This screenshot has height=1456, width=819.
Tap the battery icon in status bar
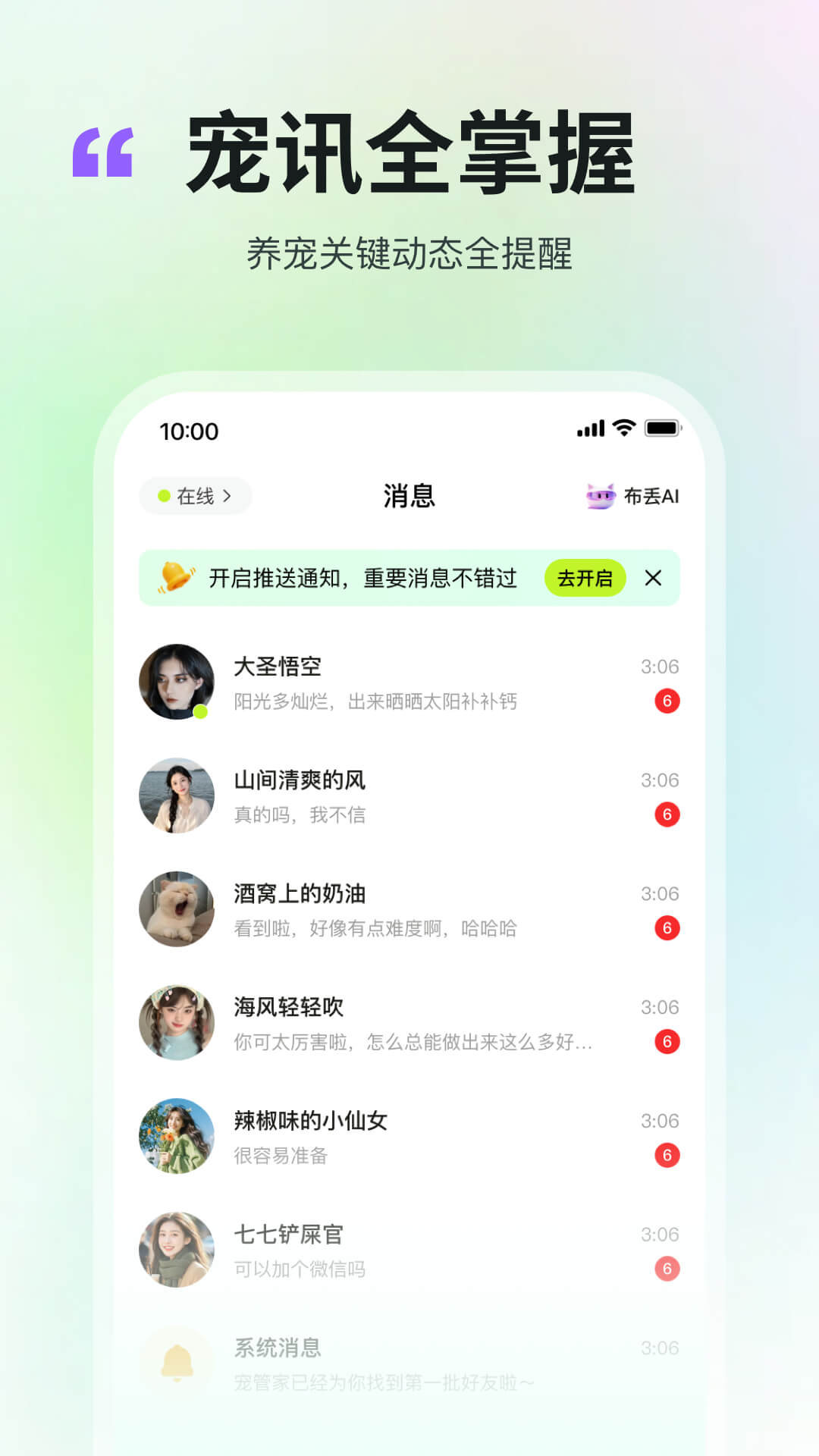(x=660, y=429)
